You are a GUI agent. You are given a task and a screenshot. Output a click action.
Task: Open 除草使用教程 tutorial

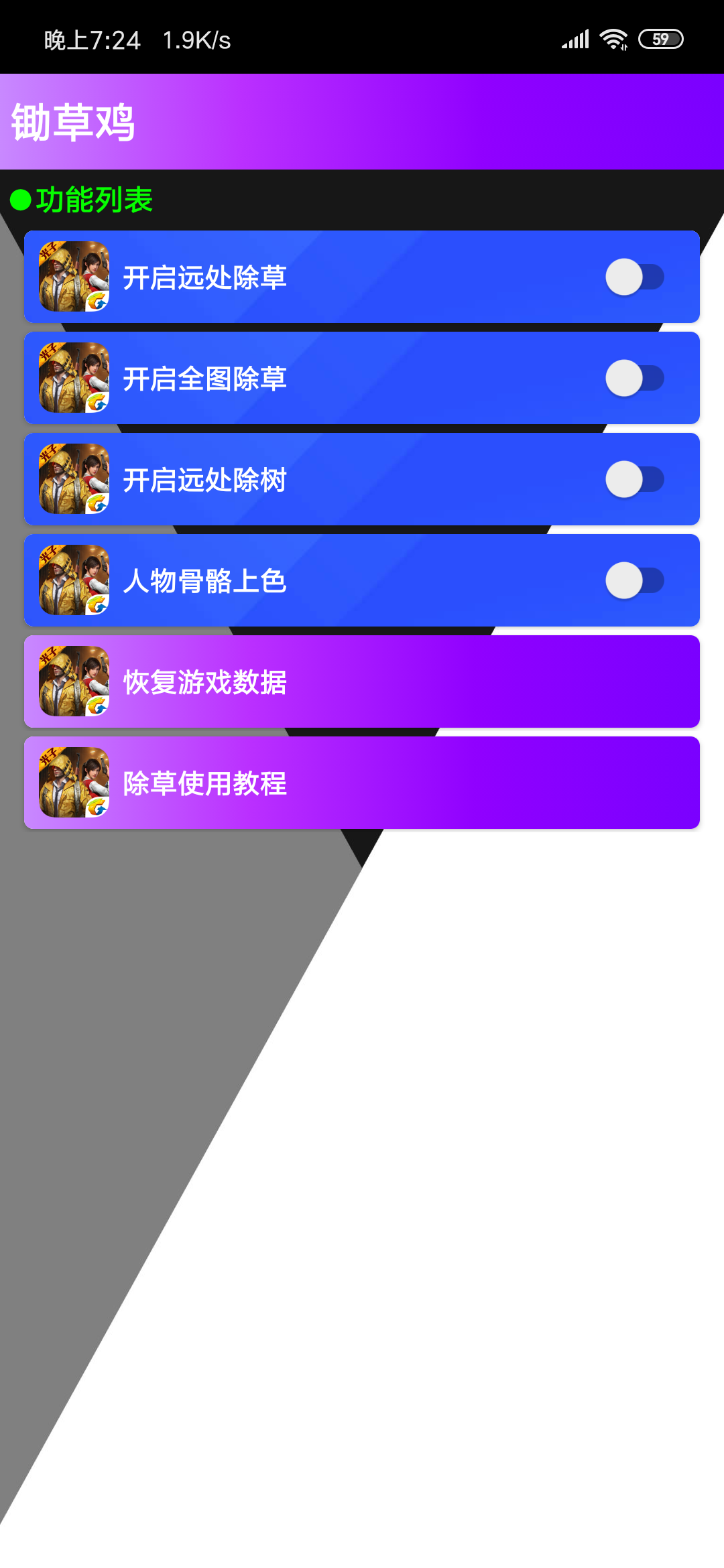pyautogui.click(x=362, y=783)
